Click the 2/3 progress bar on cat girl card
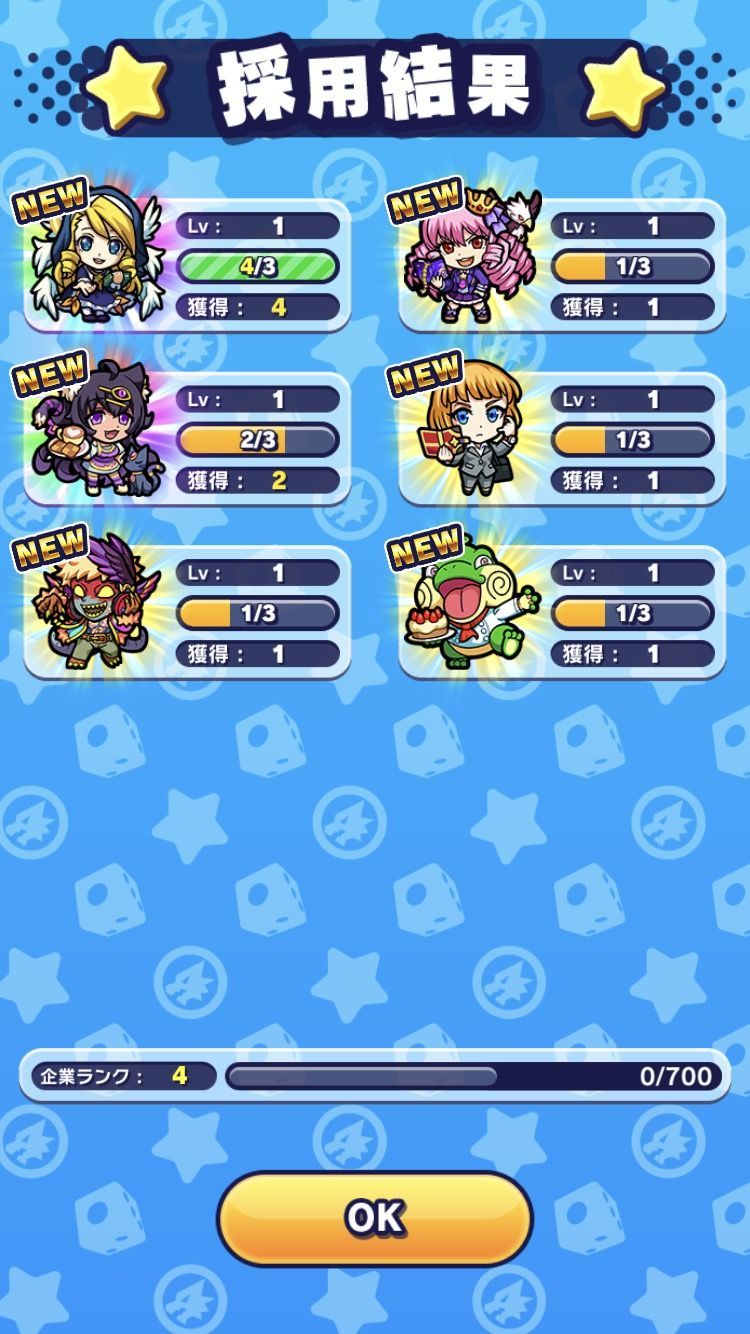 (x=255, y=437)
